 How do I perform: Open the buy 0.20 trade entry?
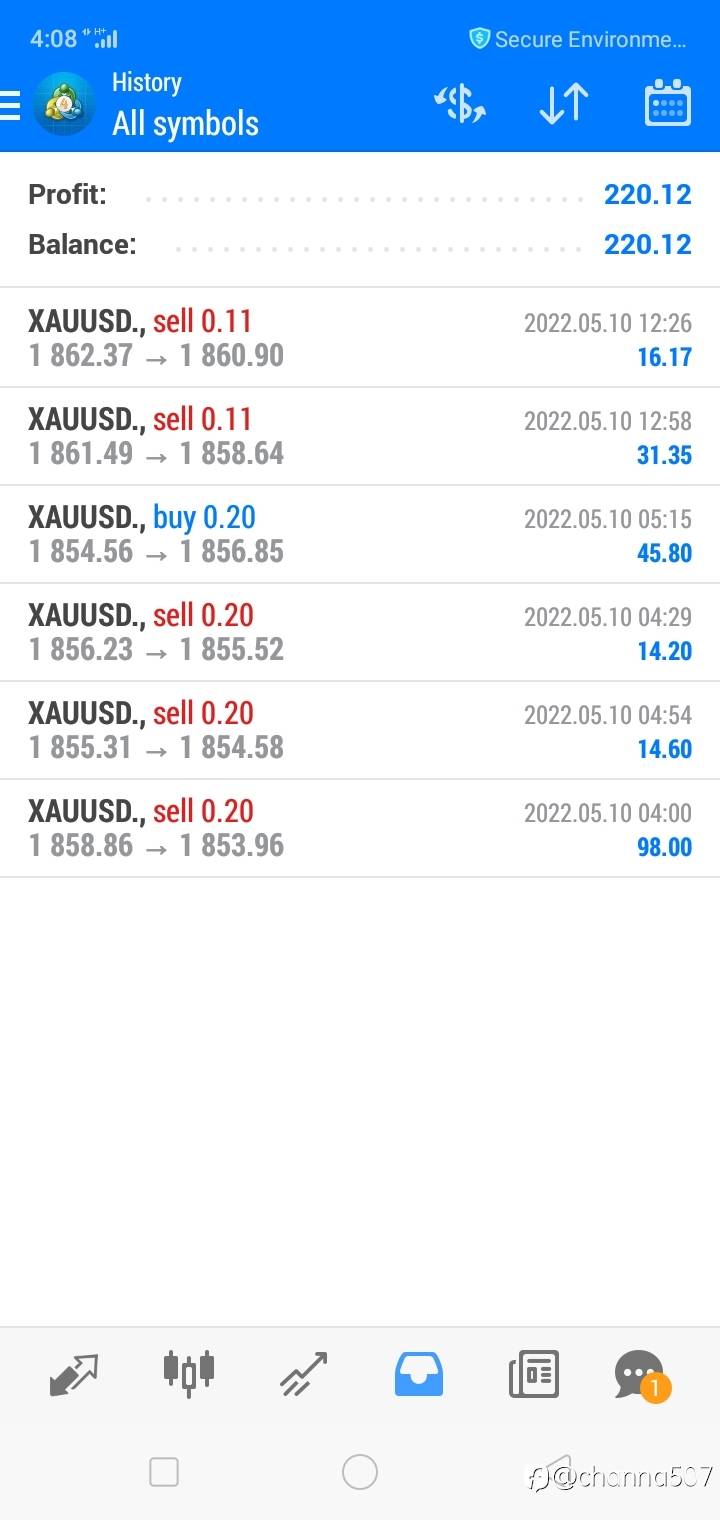pos(360,534)
